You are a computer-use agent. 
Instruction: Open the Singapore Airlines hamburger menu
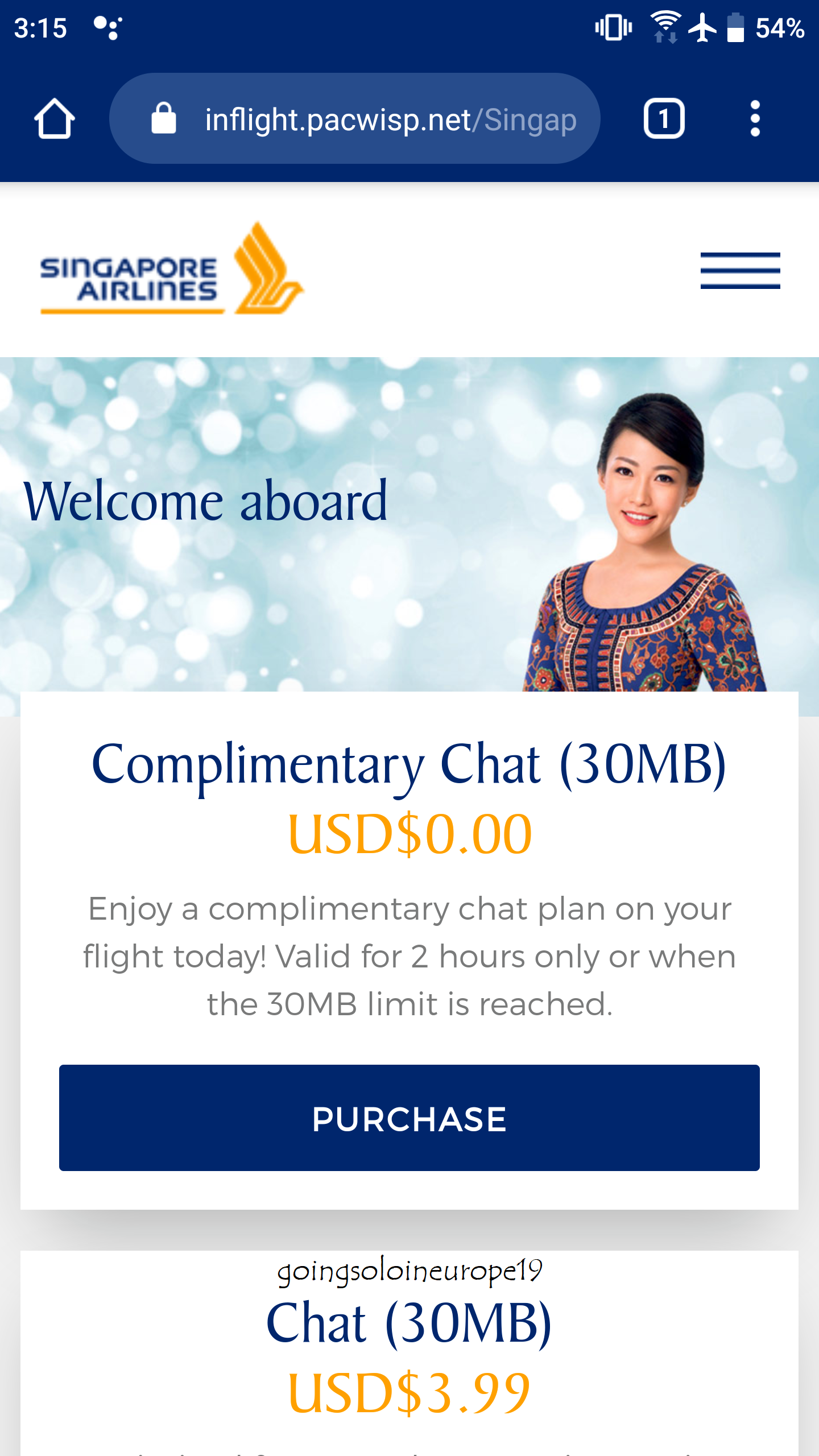(x=740, y=271)
